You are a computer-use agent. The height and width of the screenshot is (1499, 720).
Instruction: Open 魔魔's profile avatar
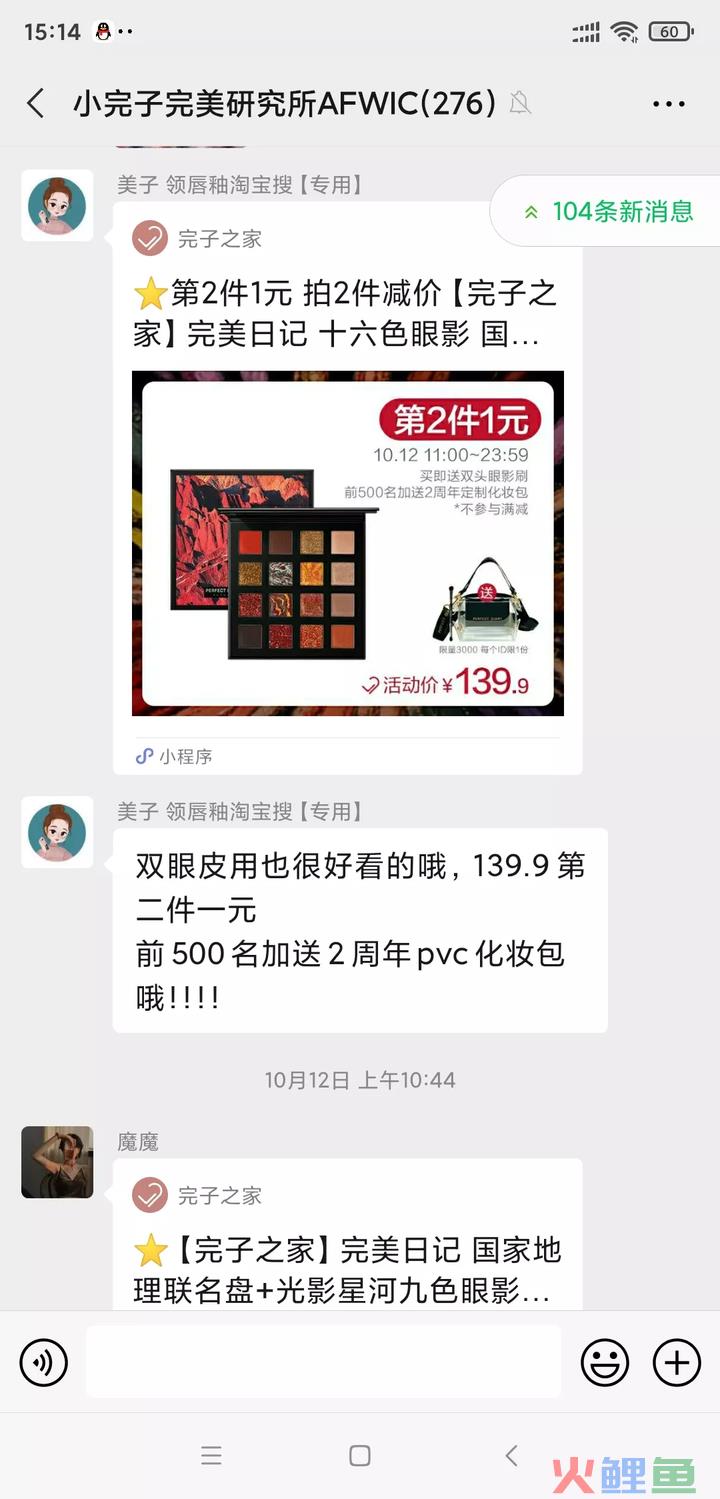point(57,1162)
